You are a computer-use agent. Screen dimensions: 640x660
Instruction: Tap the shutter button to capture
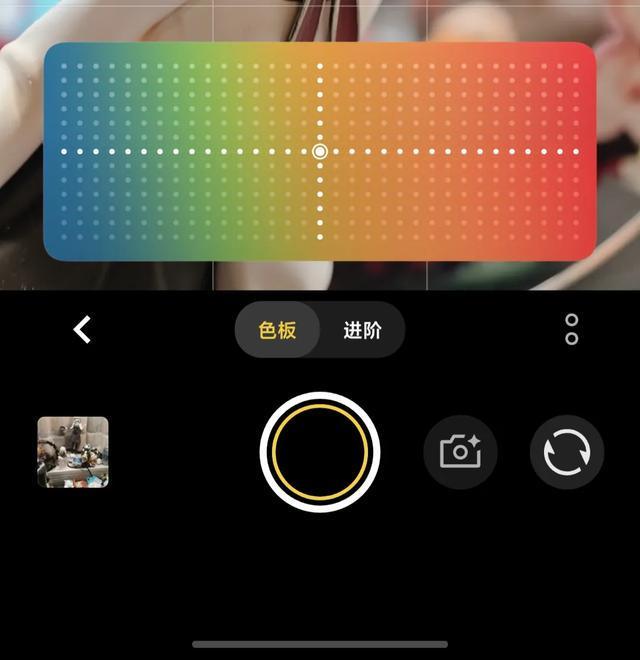point(320,452)
